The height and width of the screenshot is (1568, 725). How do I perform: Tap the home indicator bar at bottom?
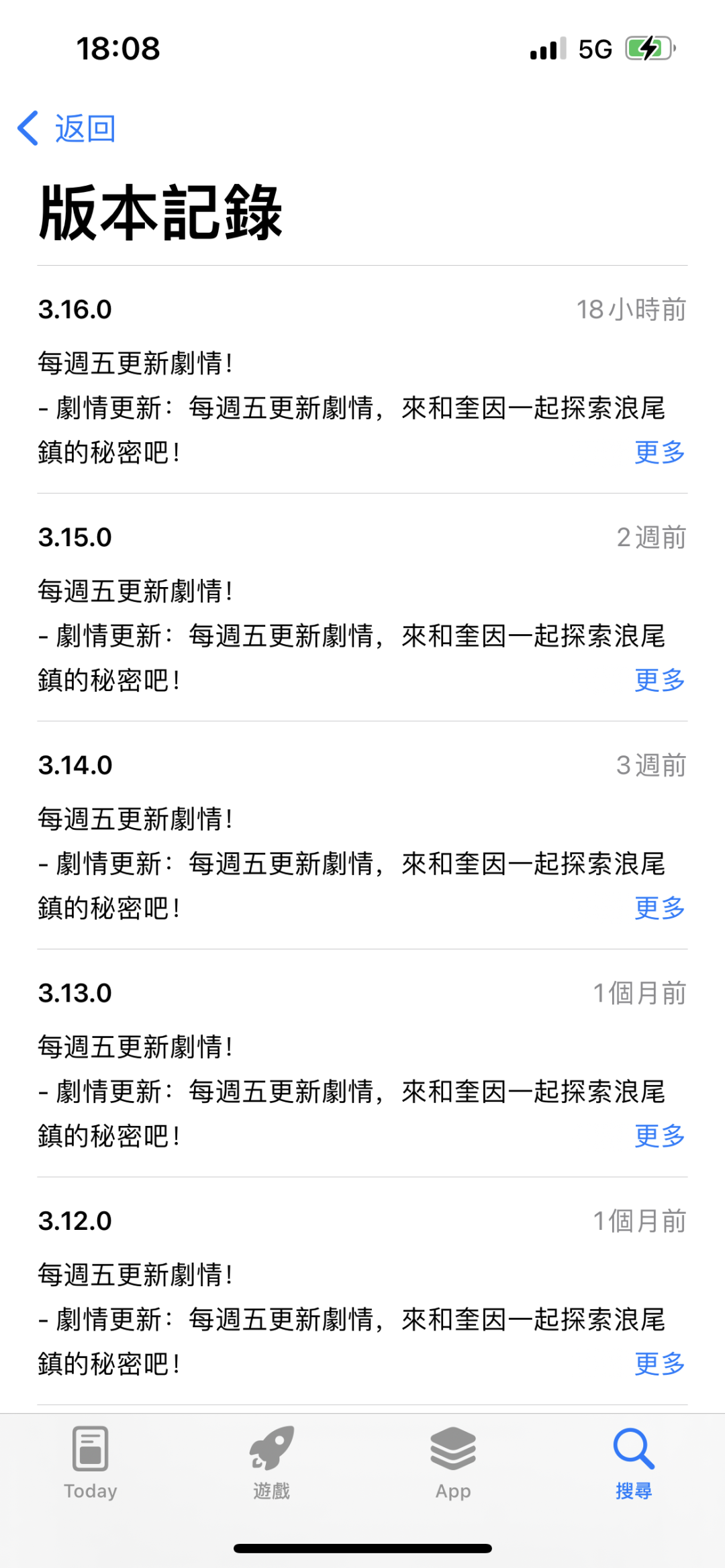click(x=362, y=1540)
